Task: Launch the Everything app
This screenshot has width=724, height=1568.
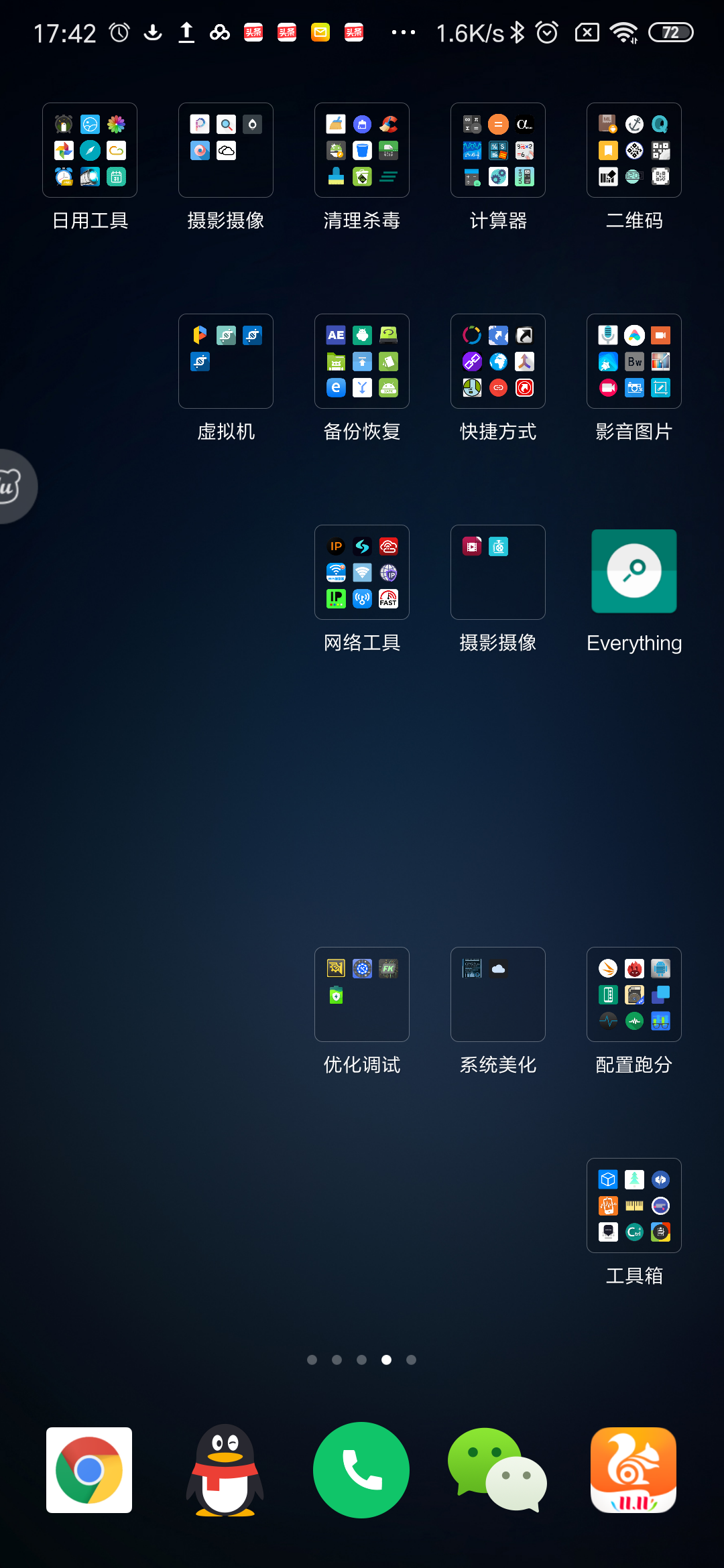Action: point(634,572)
